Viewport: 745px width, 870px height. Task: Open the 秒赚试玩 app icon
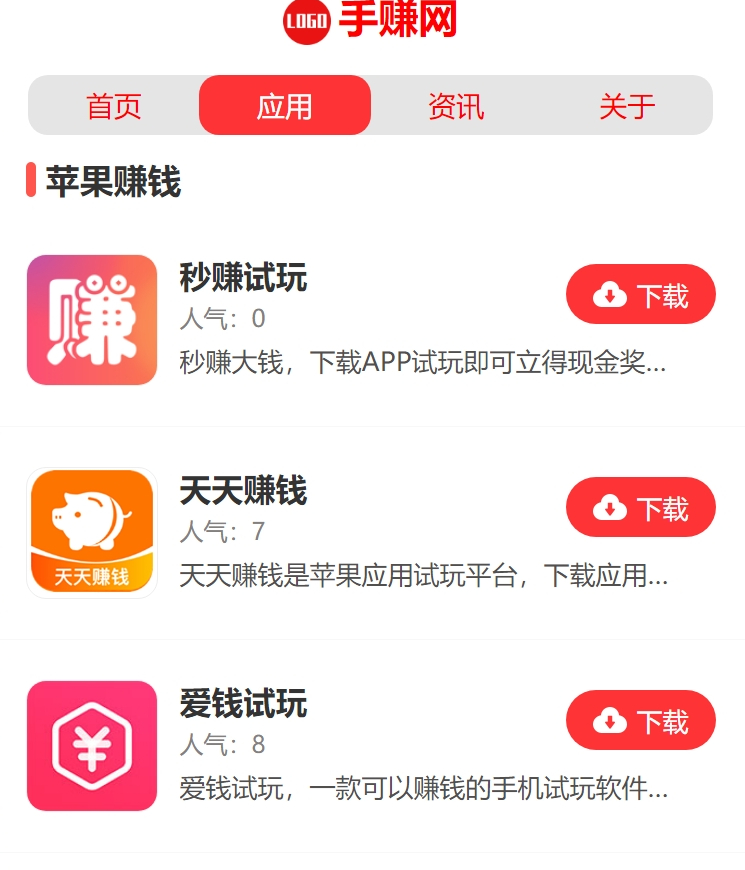pos(91,320)
